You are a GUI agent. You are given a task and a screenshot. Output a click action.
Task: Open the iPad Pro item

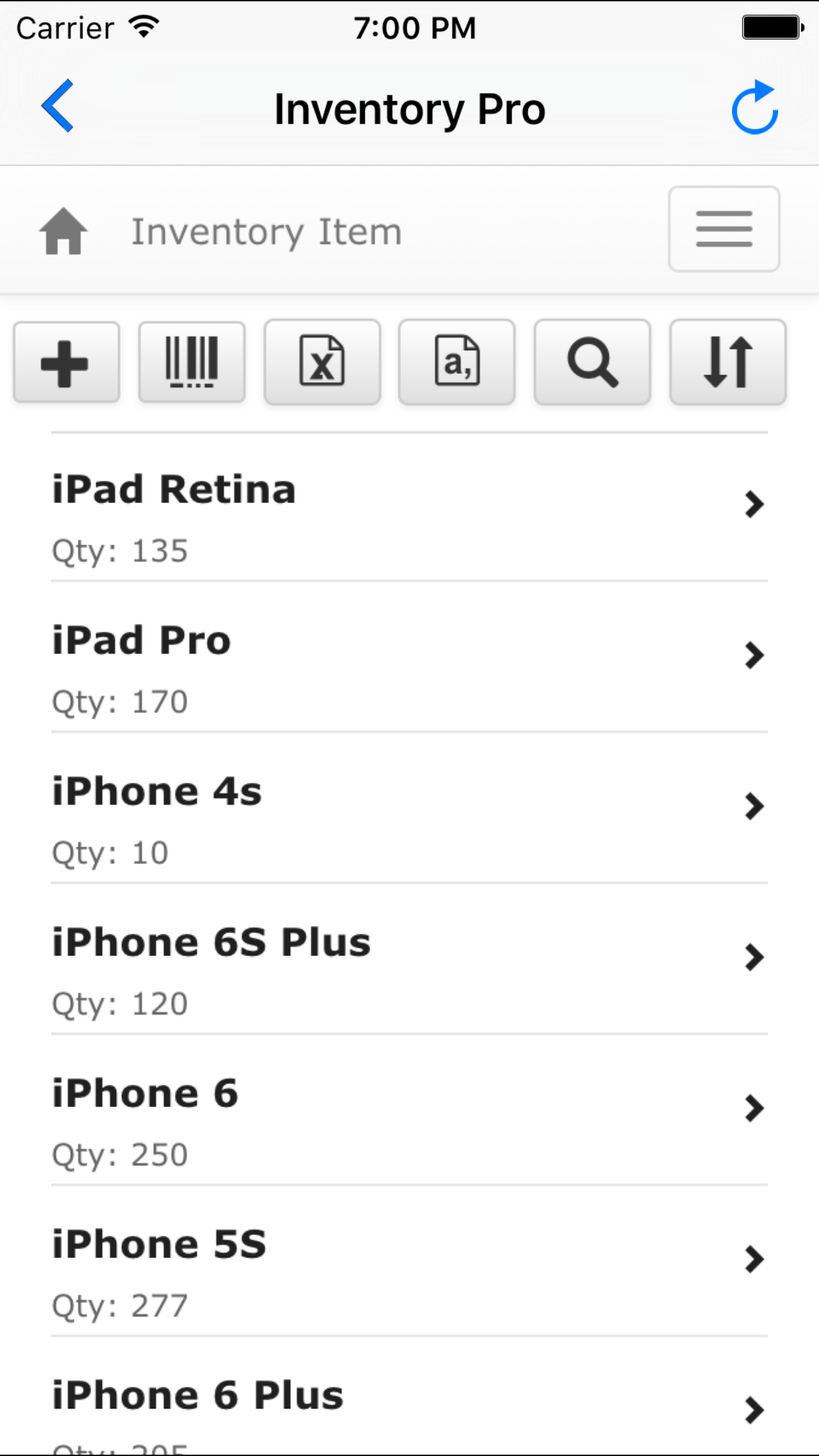pos(409,657)
